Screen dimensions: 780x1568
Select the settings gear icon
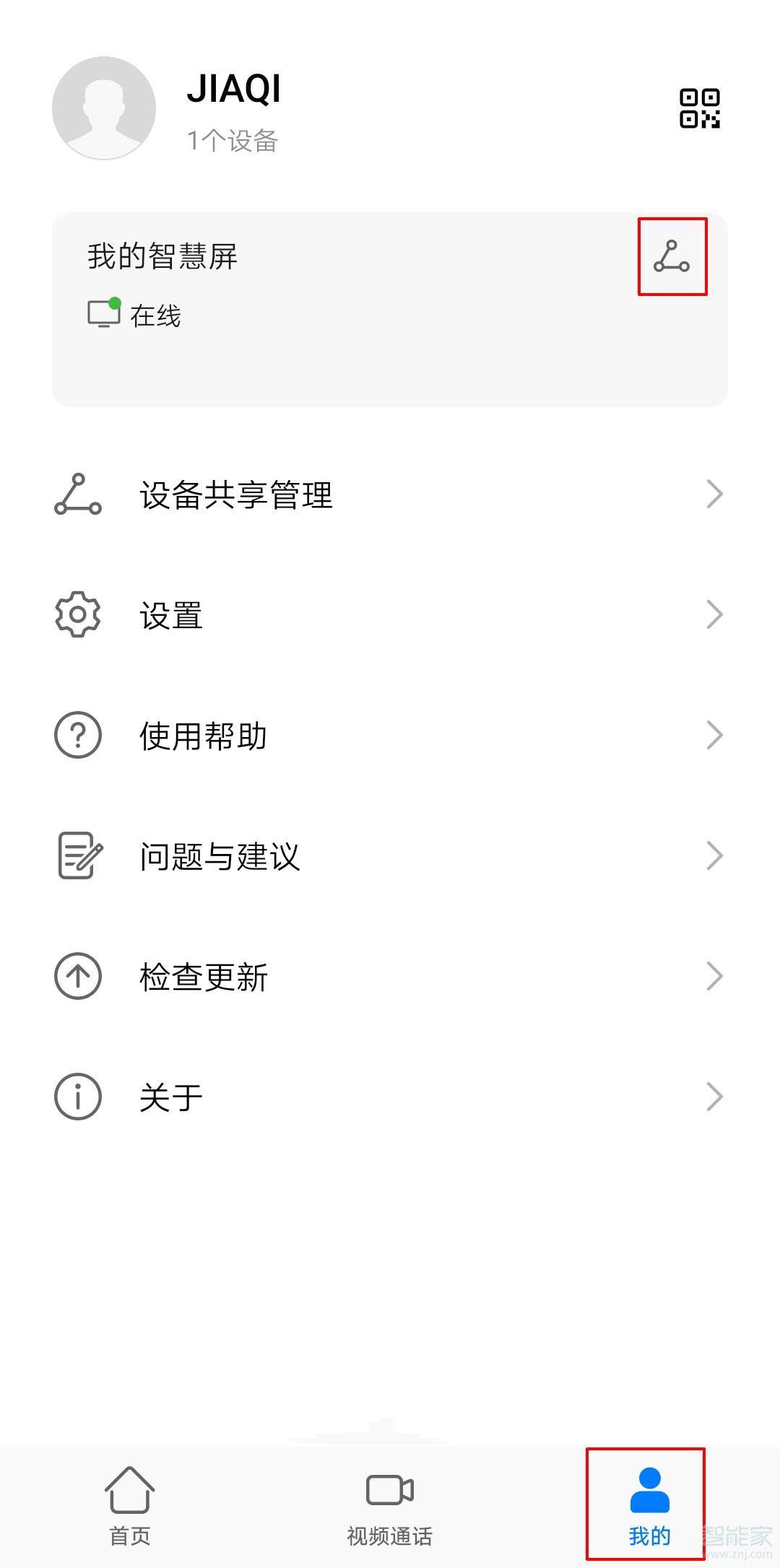click(77, 614)
